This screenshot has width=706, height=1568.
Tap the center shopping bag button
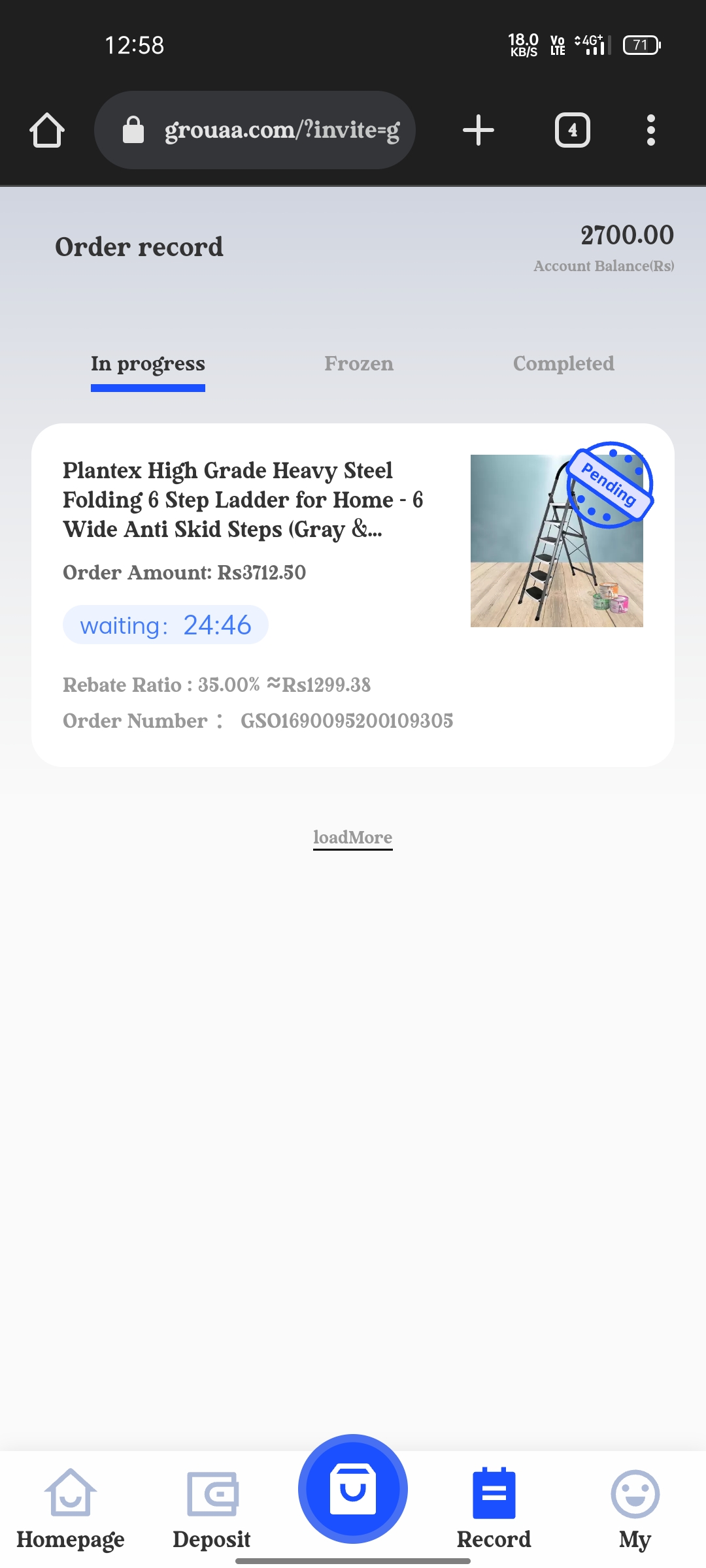(353, 1489)
